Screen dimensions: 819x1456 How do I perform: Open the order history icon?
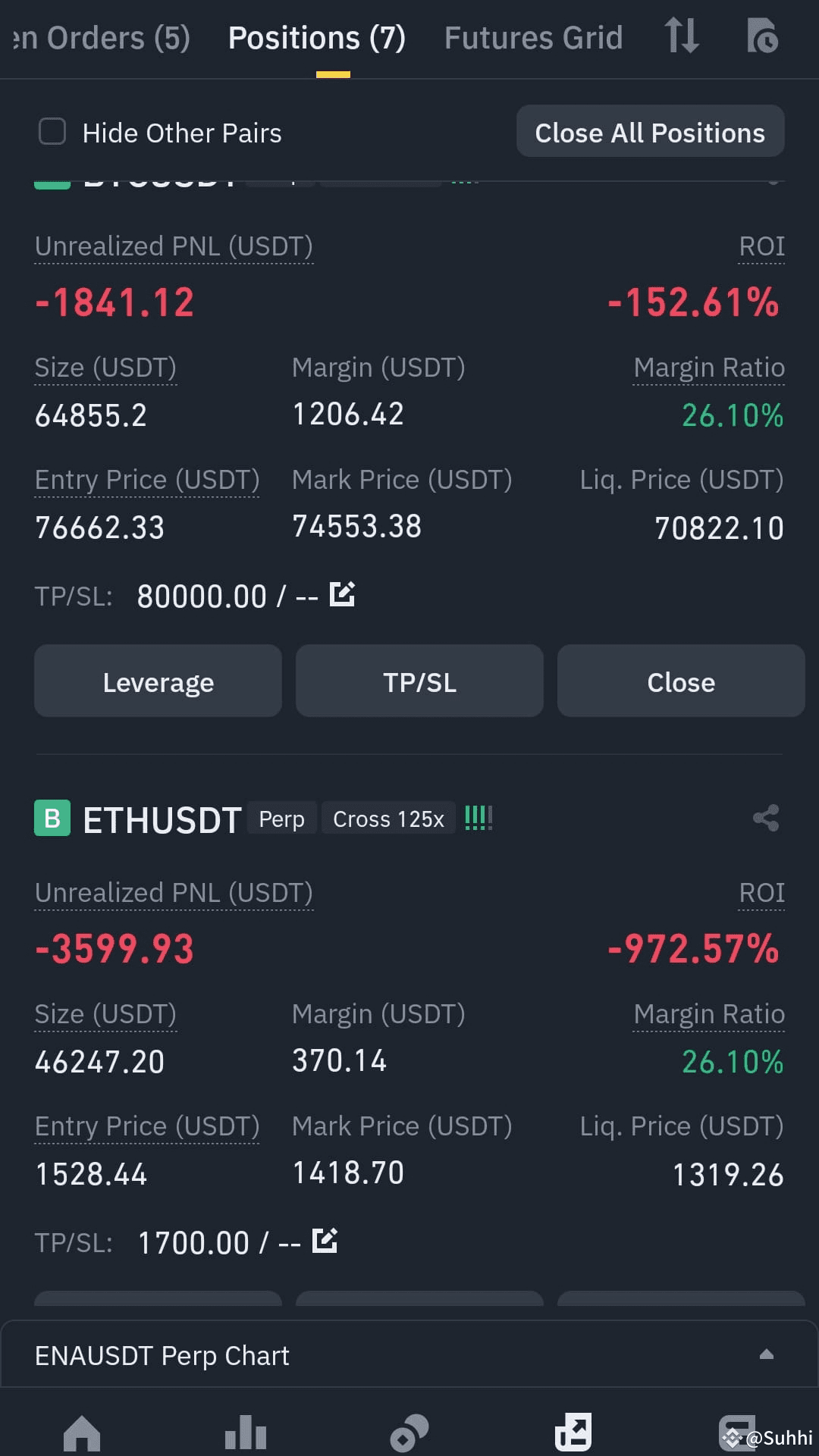coord(762,36)
